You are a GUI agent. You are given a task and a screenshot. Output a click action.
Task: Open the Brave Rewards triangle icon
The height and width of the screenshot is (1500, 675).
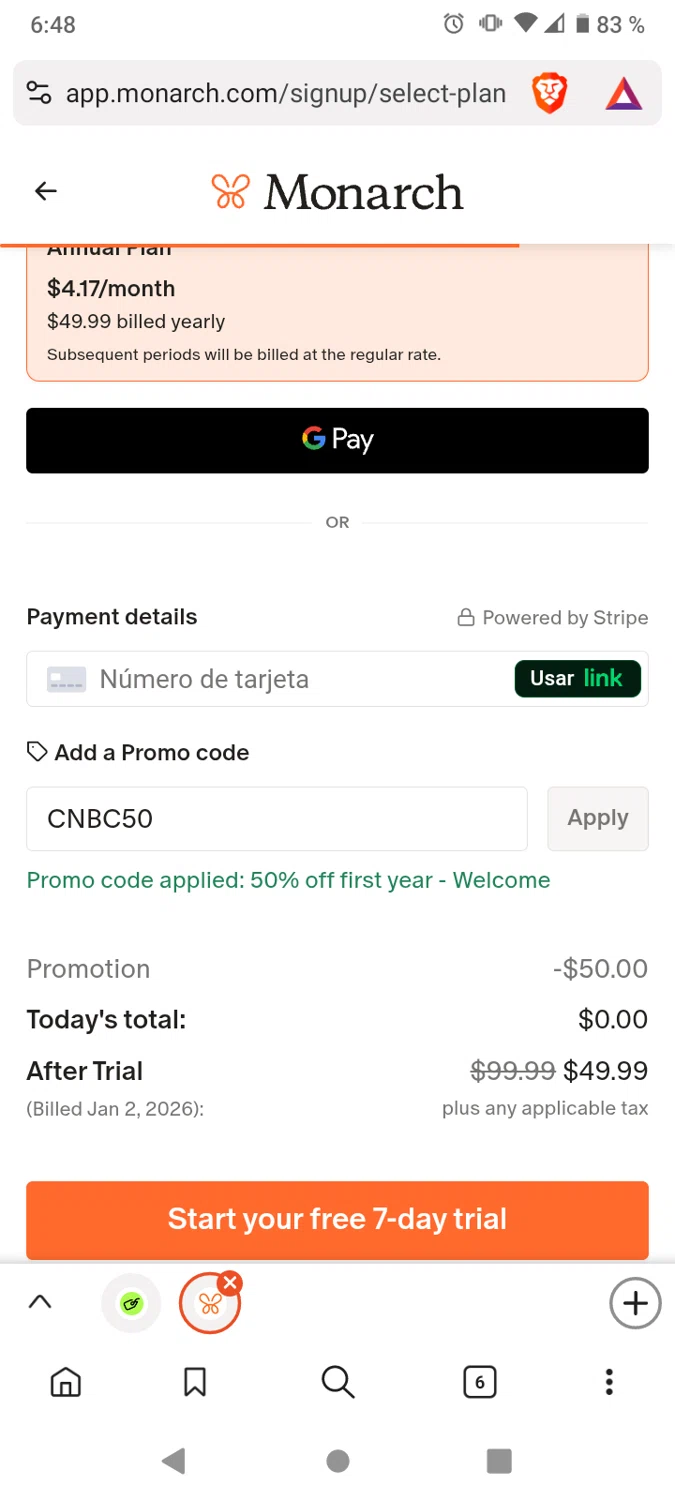[x=624, y=94]
